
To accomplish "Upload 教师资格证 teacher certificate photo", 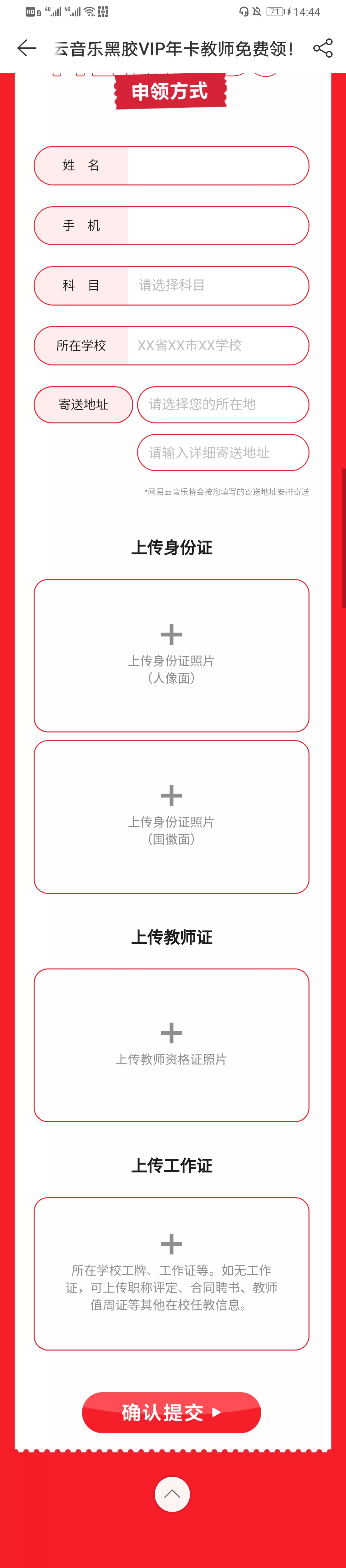I will tap(171, 1044).
